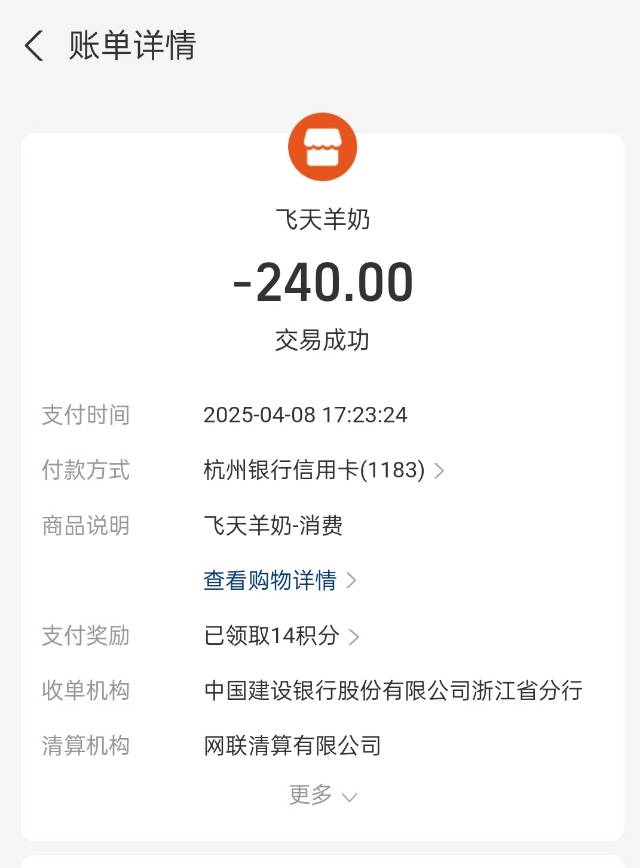The width and height of the screenshot is (640, 868).
Task: Open the 已领取14积分 reward details
Action: point(281,635)
